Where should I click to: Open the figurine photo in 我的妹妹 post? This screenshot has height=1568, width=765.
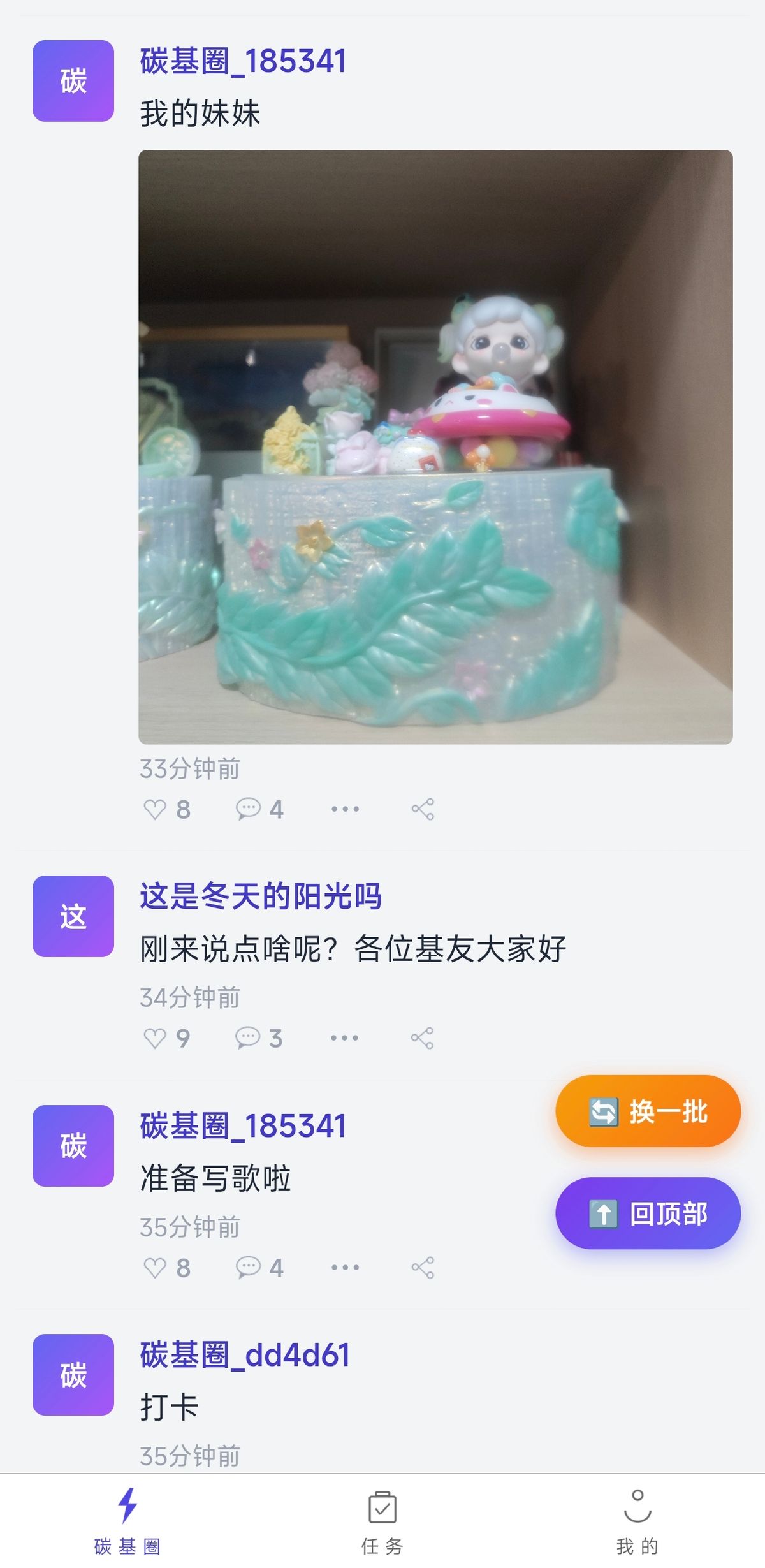[435, 446]
